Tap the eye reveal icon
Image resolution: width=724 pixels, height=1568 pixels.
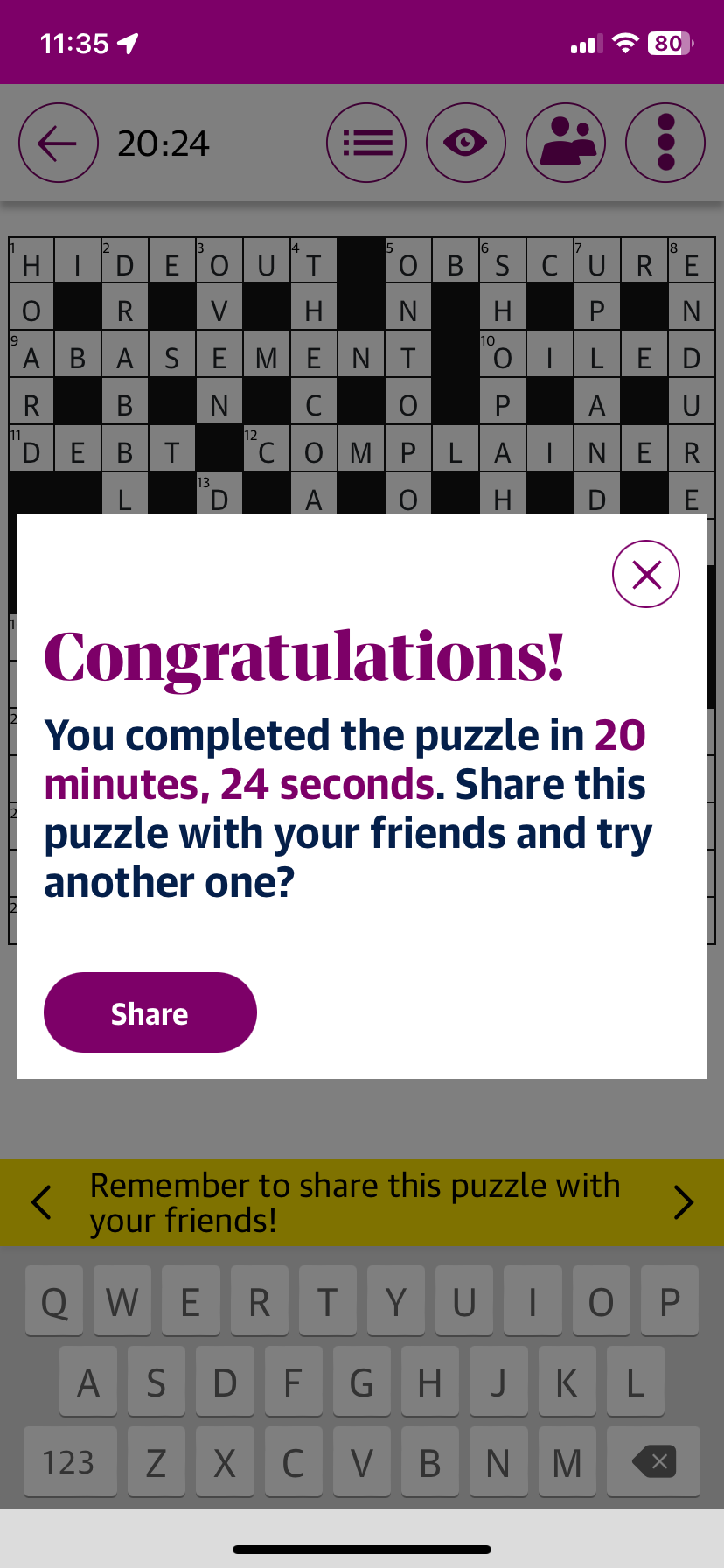[x=466, y=143]
